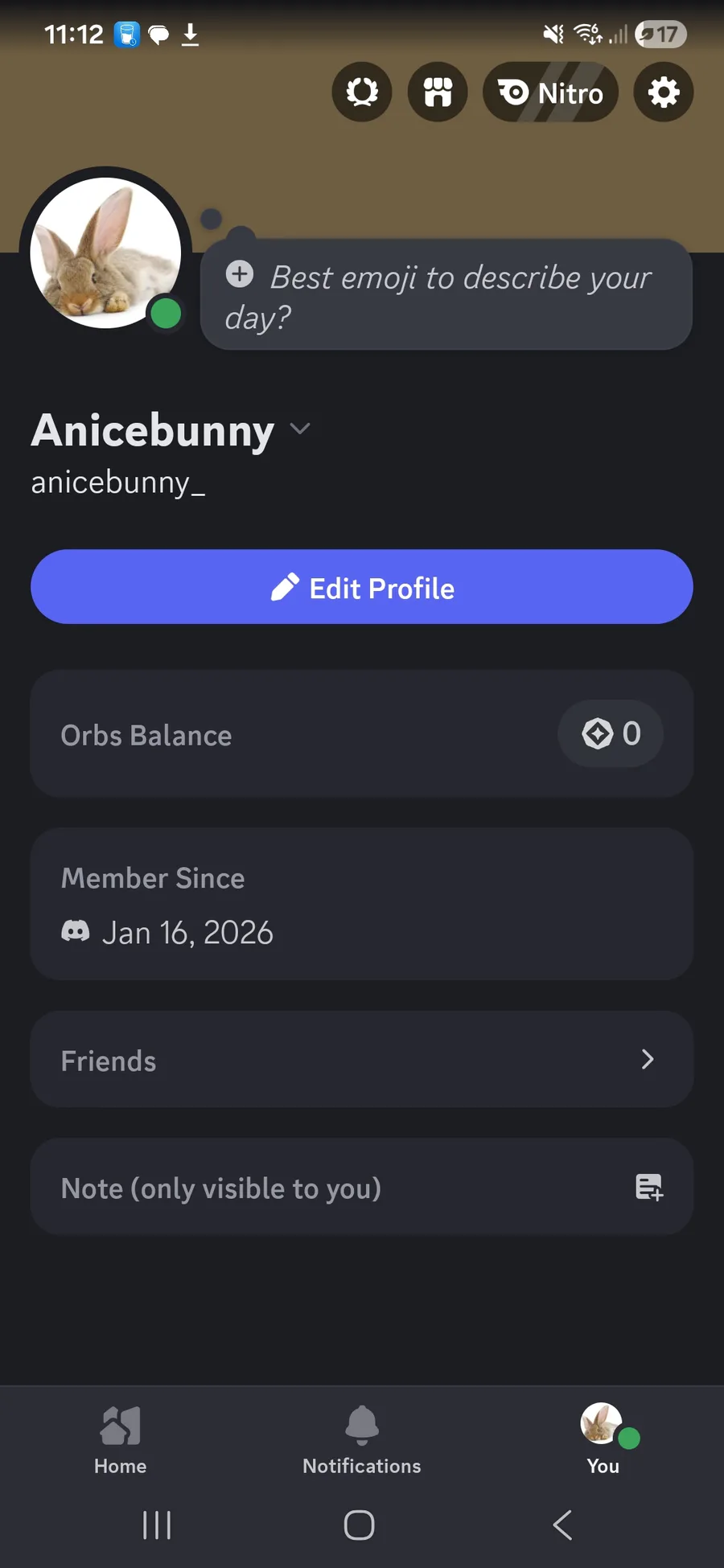Tap the Nitro button
The height and width of the screenshot is (1568, 724).
[550, 92]
